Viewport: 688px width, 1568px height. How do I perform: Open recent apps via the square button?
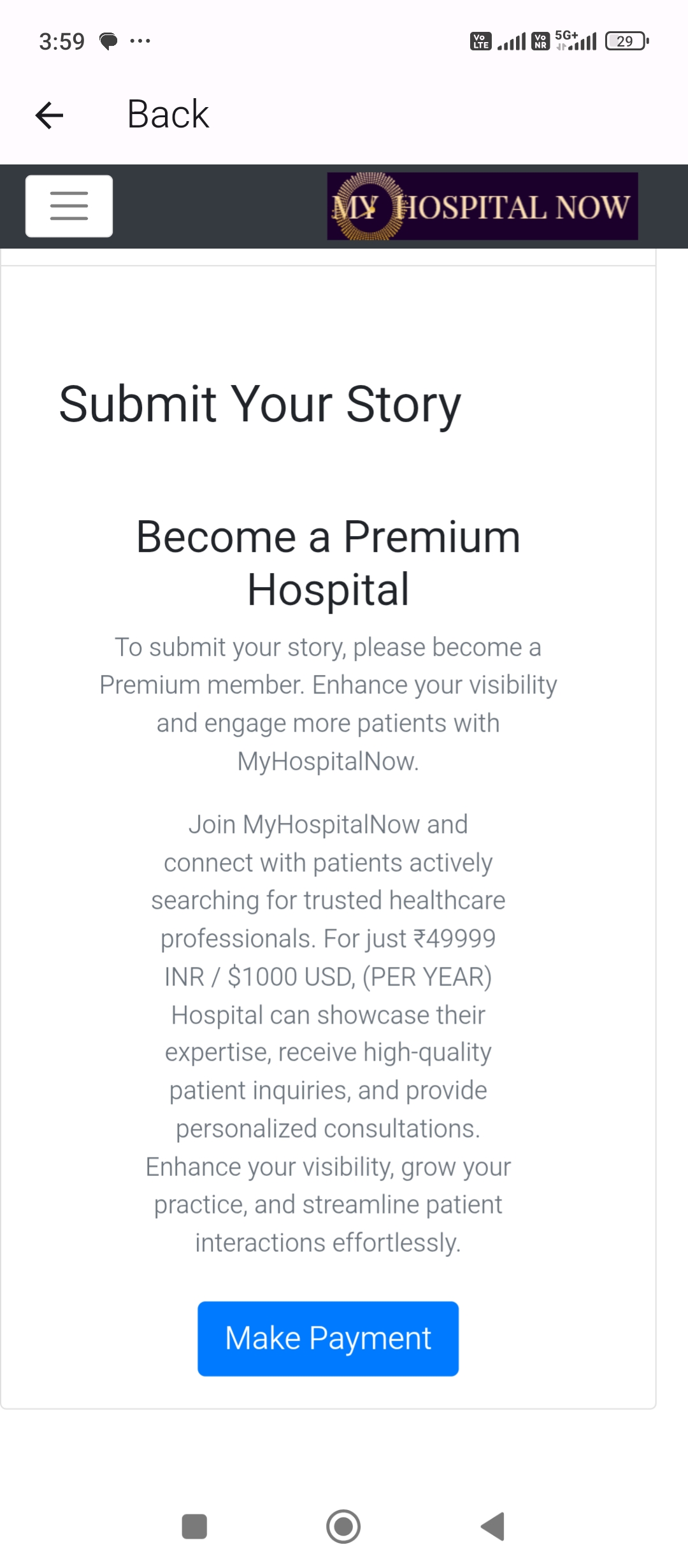pos(194,1527)
